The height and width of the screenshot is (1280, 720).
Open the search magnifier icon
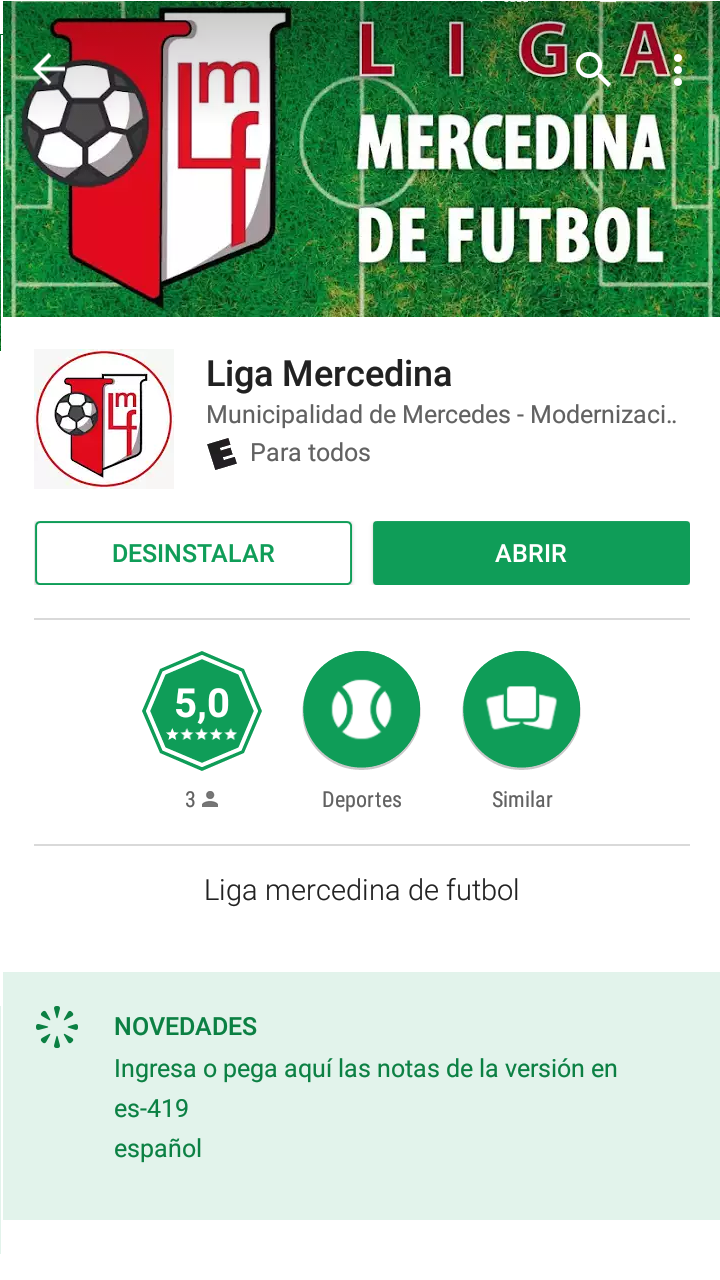click(x=593, y=69)
